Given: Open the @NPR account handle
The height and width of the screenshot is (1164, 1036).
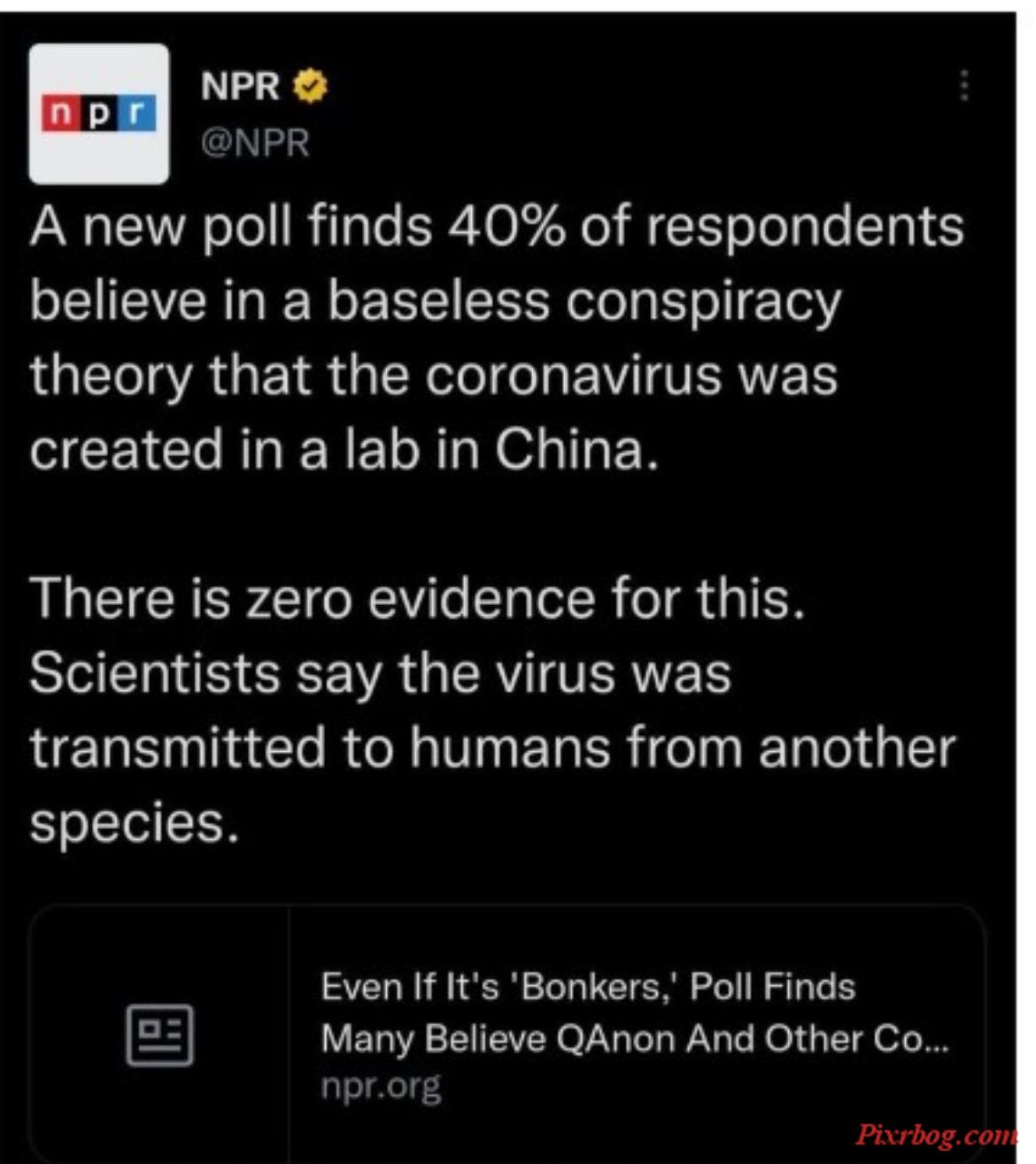Looking at the screenshot, I should click(x=255, y=144).
